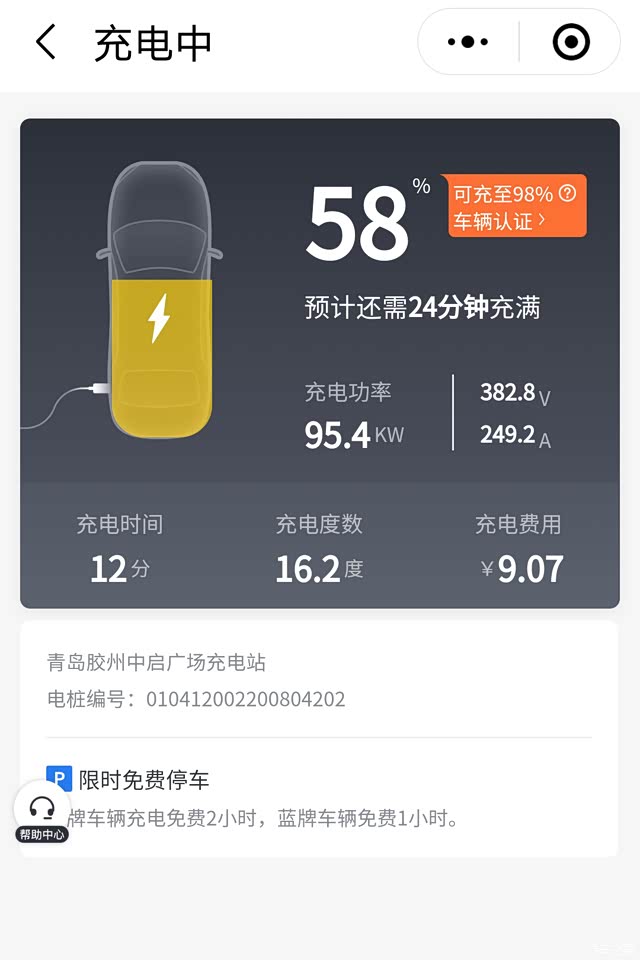Open the mini program more options menu
This screenshot has width=640, height=960.
[x=468, y=42]
